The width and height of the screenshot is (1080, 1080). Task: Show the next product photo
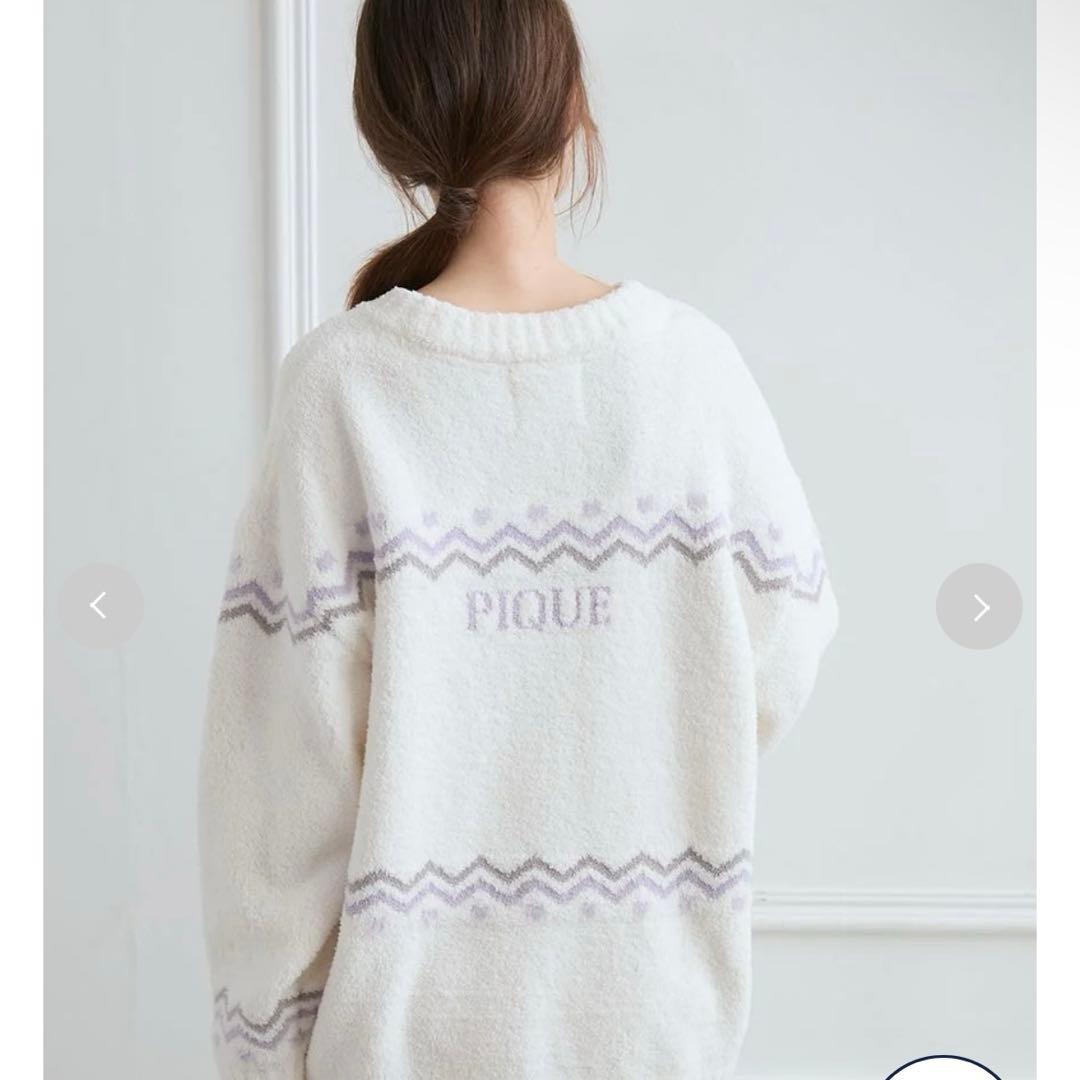tap(979, 606)
